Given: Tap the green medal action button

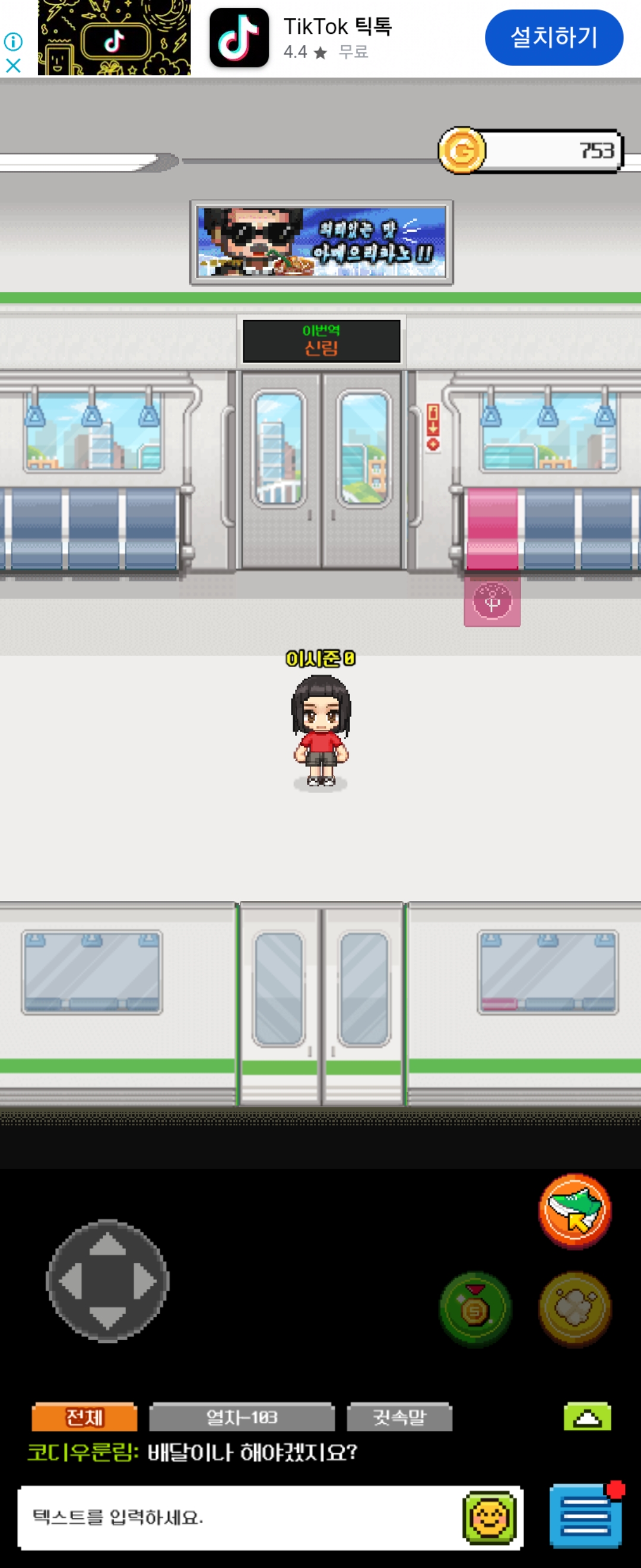Looking at the screenshot, I should click(475, 1308).
